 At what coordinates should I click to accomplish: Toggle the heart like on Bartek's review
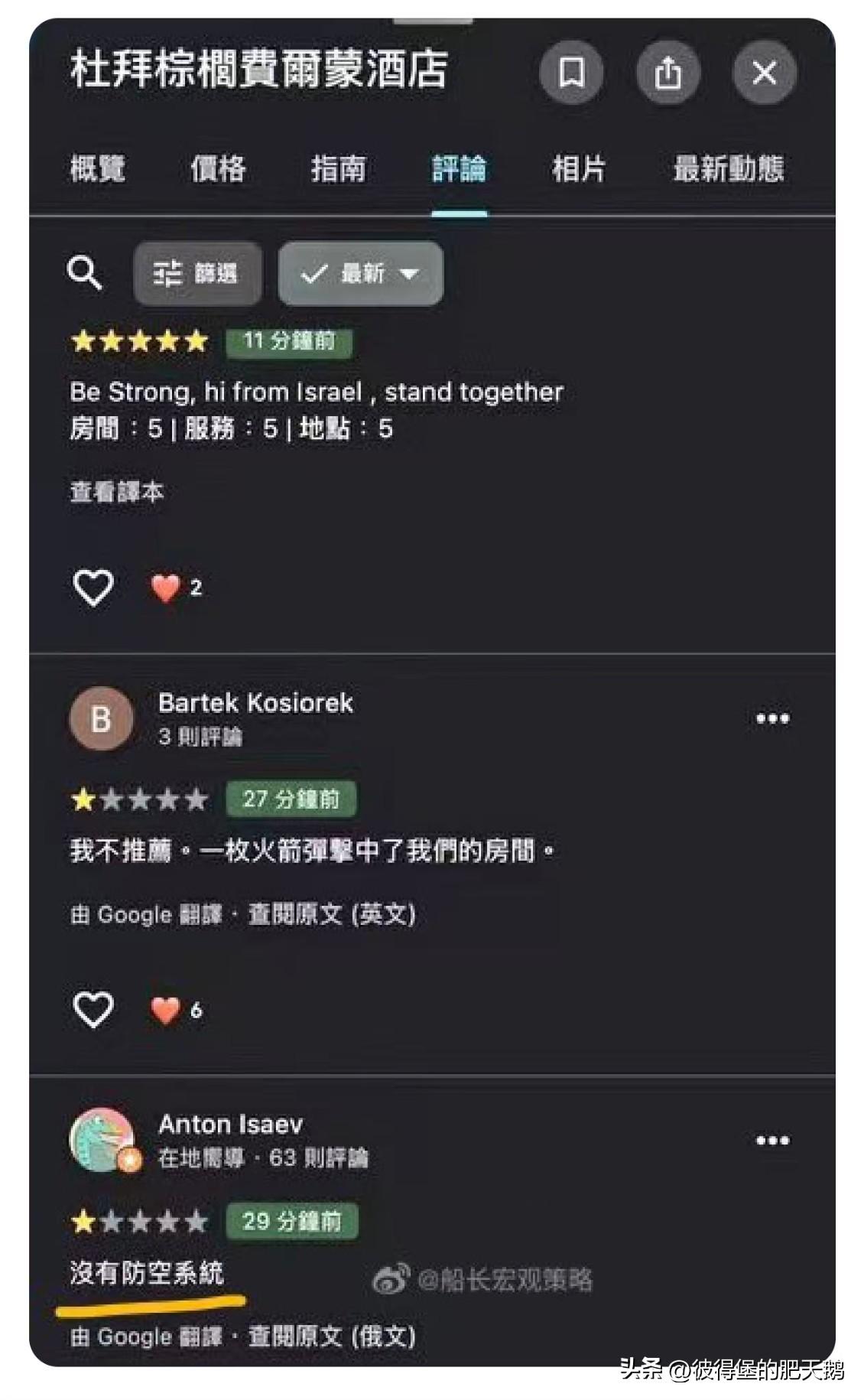(92, 1008)
